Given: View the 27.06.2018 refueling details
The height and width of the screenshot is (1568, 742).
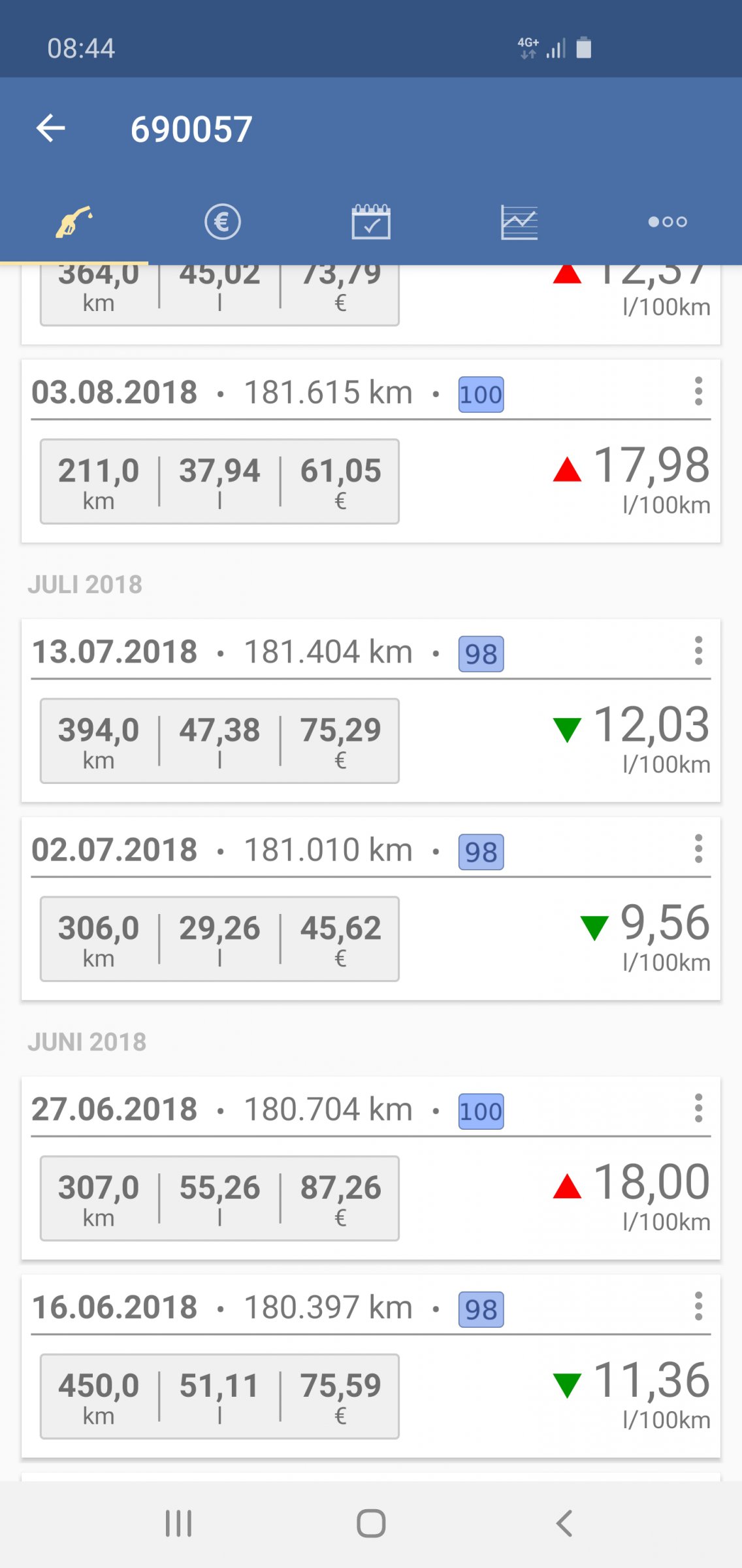Looking at the screenshot, I should [x=371, y=1168].
